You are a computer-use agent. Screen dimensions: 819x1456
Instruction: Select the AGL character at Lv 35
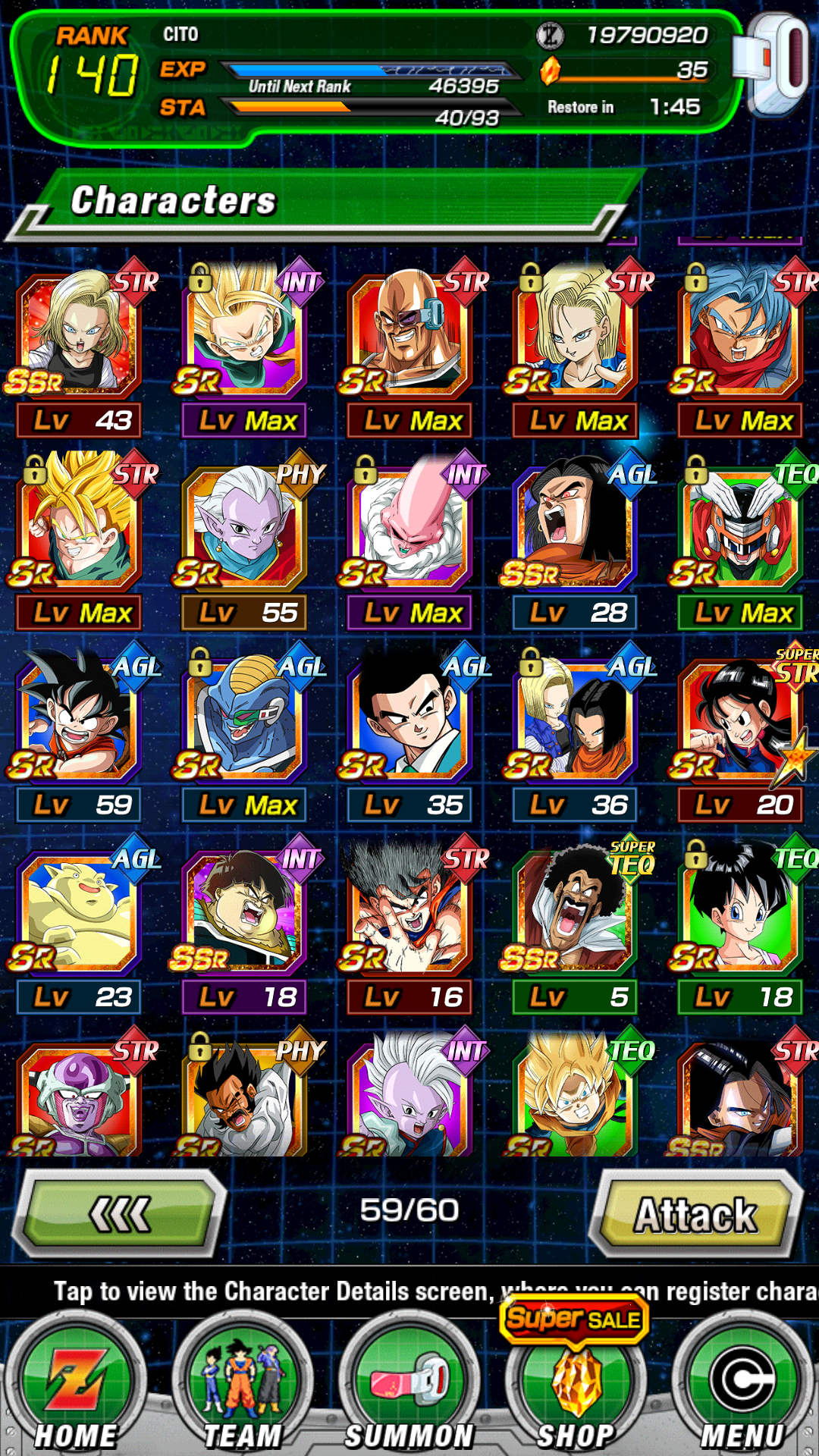pos(409,737)
